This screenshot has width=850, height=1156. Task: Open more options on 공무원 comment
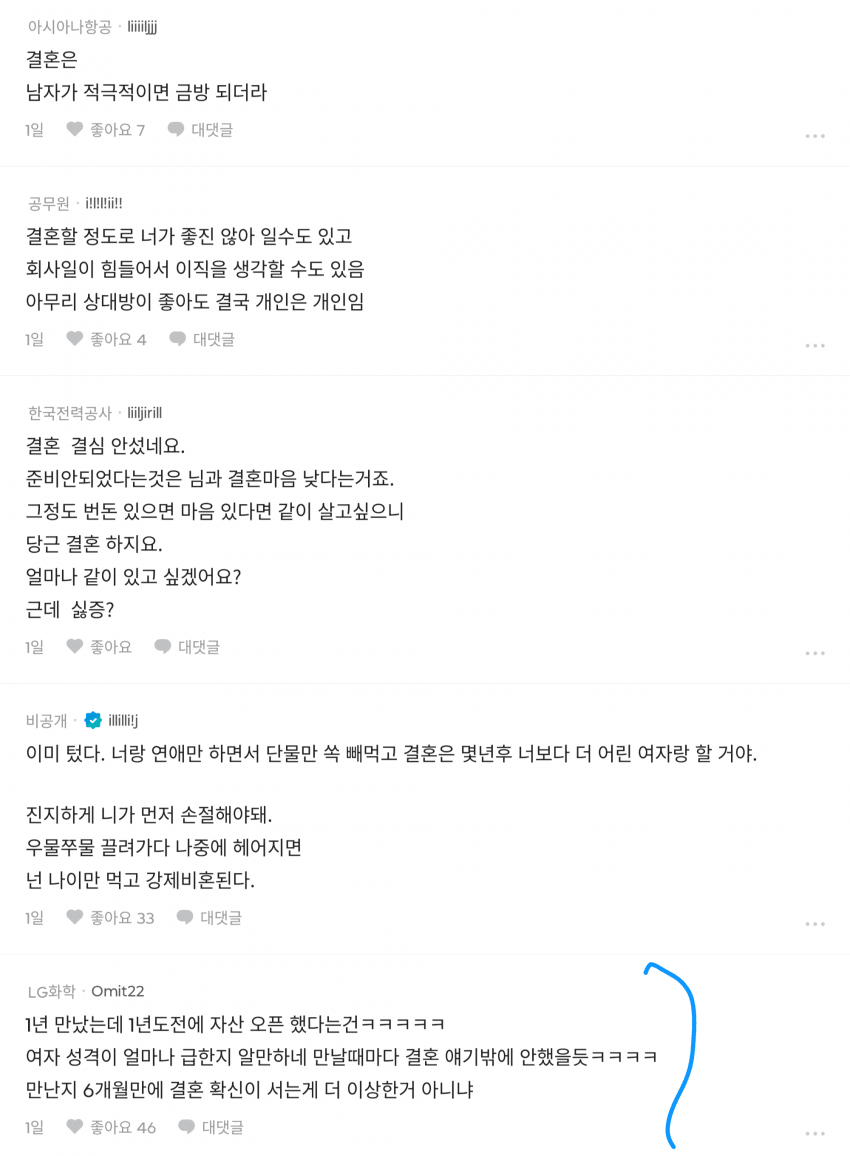tap(815, 345)
